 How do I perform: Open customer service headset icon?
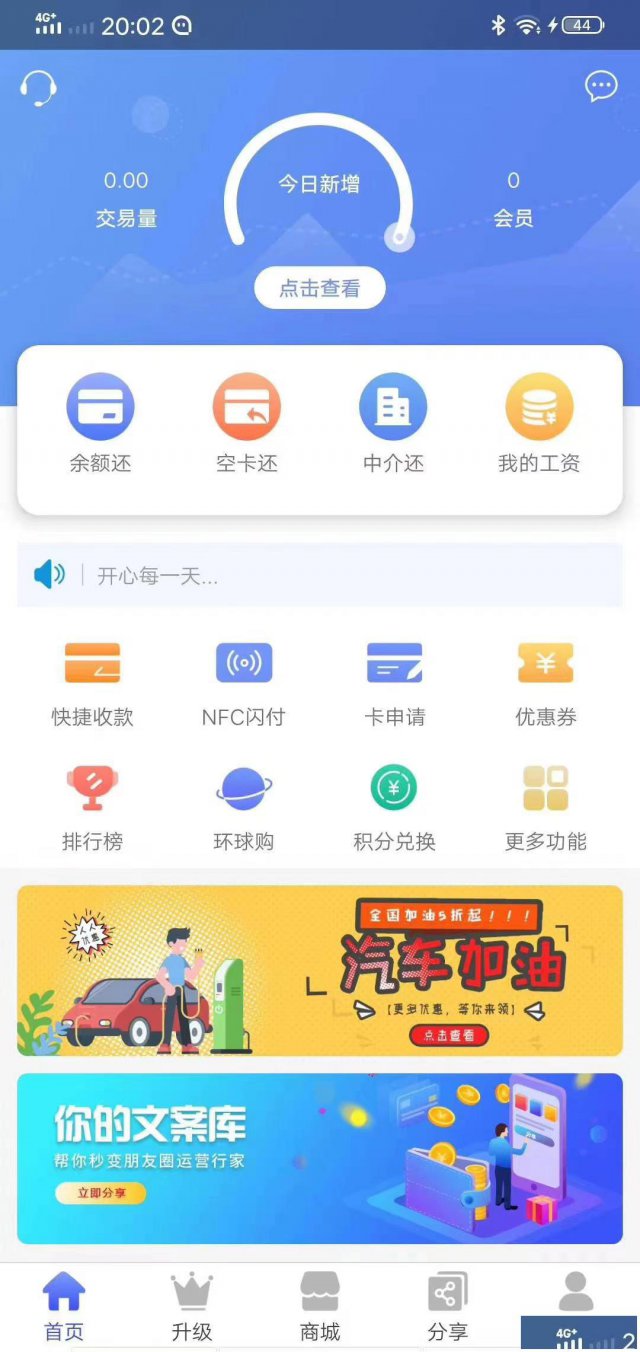point(38,88)
